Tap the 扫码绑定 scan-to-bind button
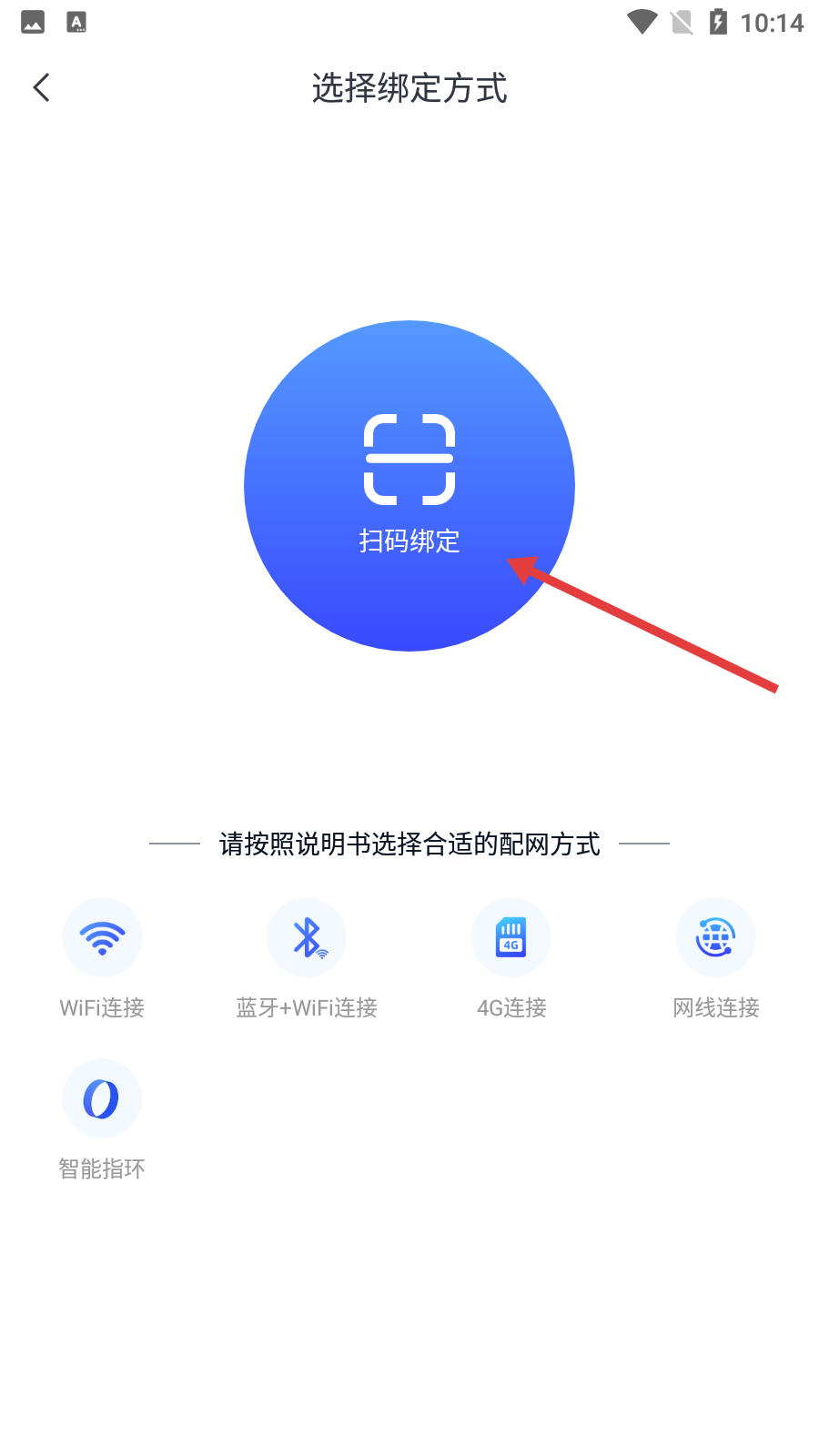The width and height of the screenshot is (819, 1456). tap(409, 486)
